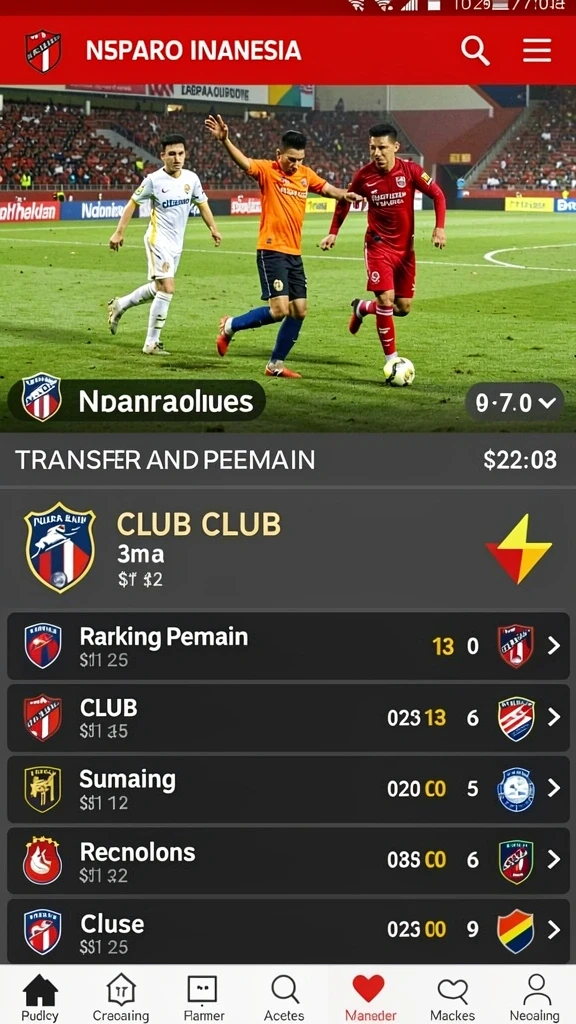576x1024 pixels.
Task: Open the Ndanraoliues club chip
Action: point(136,401)
